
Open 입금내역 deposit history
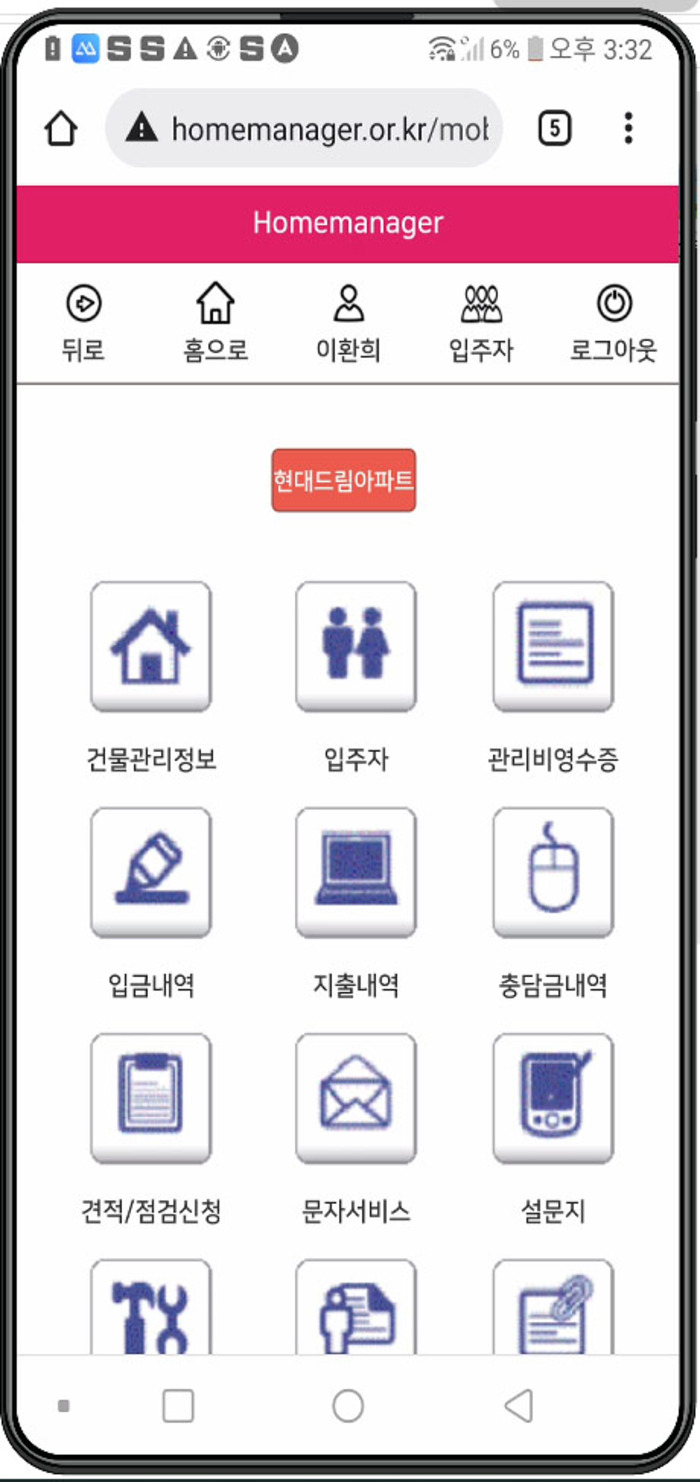click(151, 873)
